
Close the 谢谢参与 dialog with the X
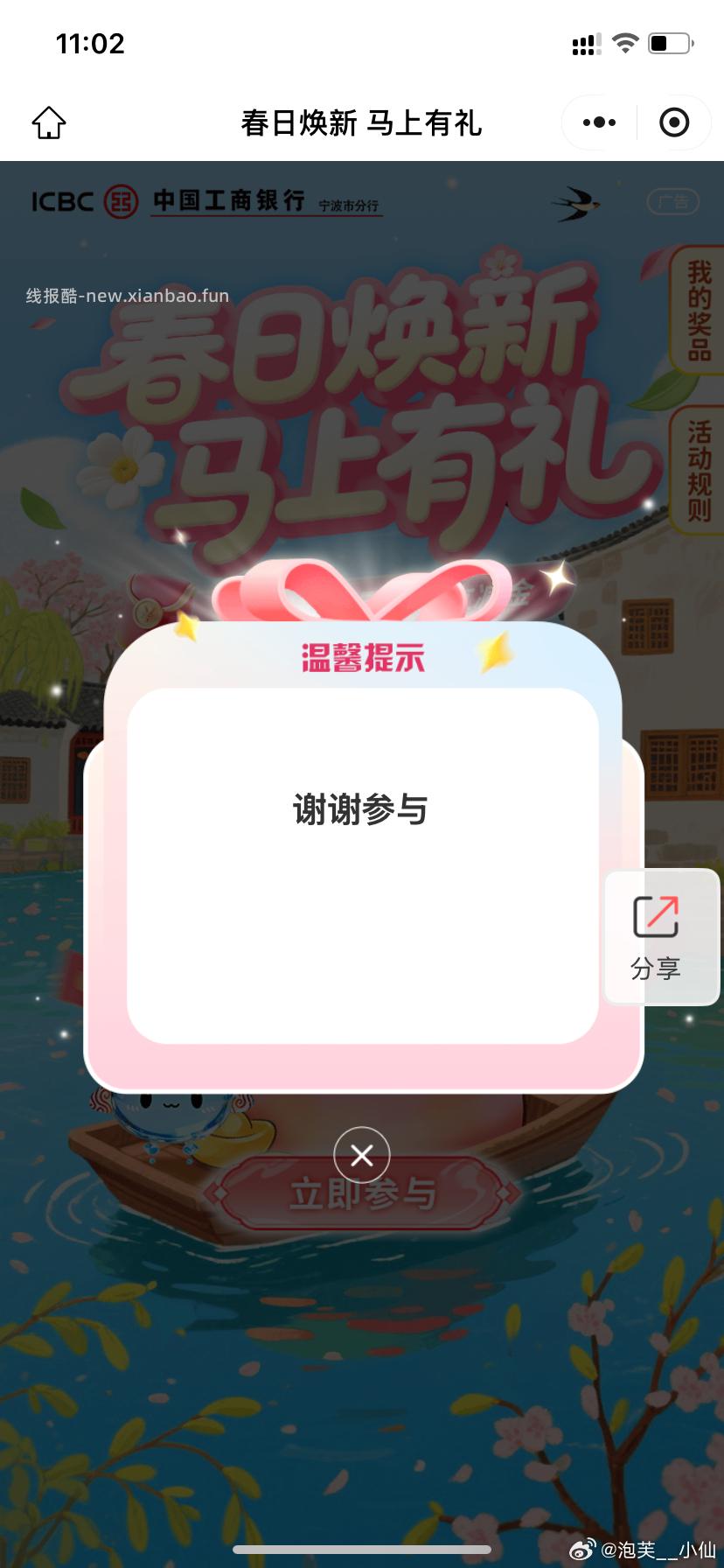[362, 1155]
